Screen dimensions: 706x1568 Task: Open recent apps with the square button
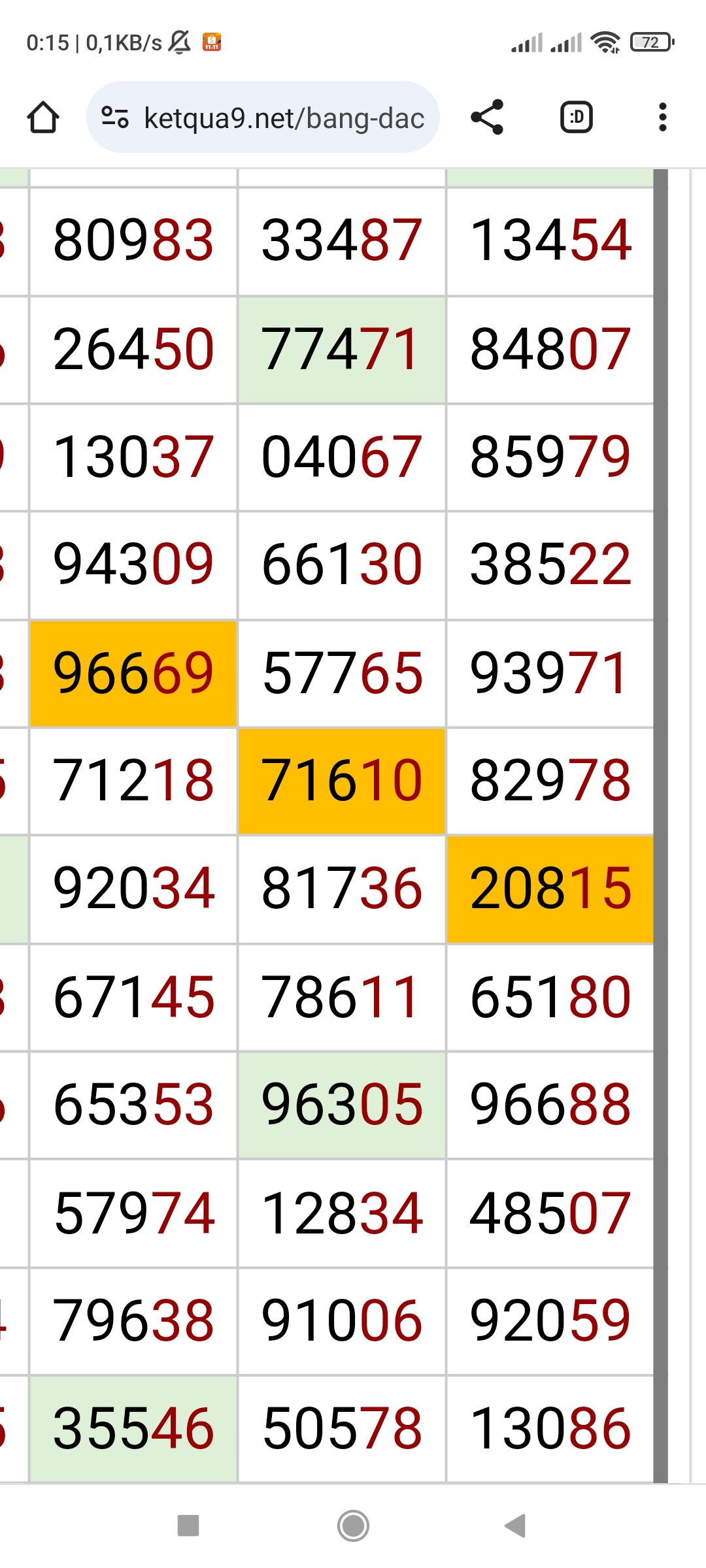pos(188,1526)
